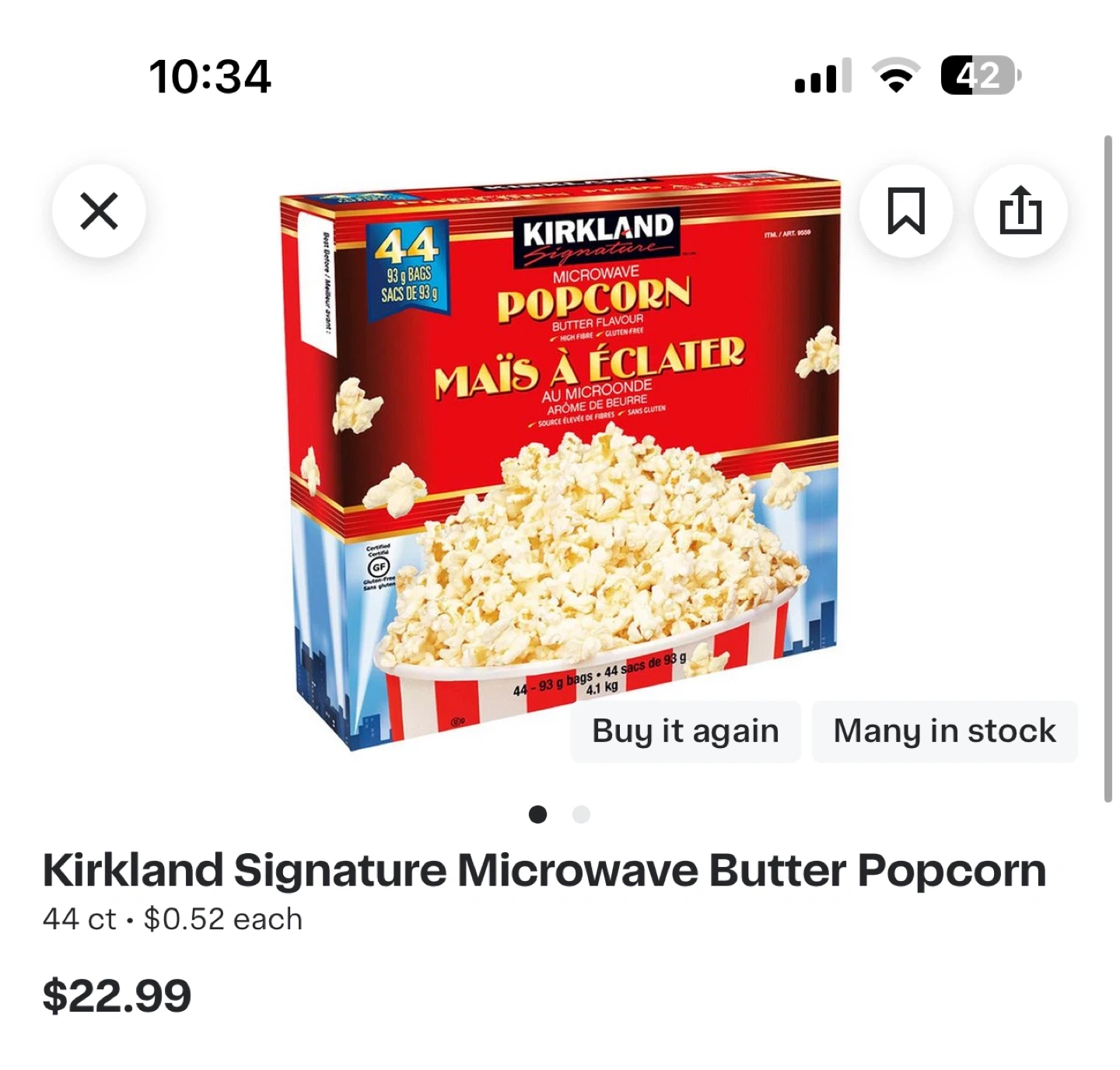This screenshot has width=1120, height=1070.
Task: Share this popcorn product
Action: coord(1020,211)
